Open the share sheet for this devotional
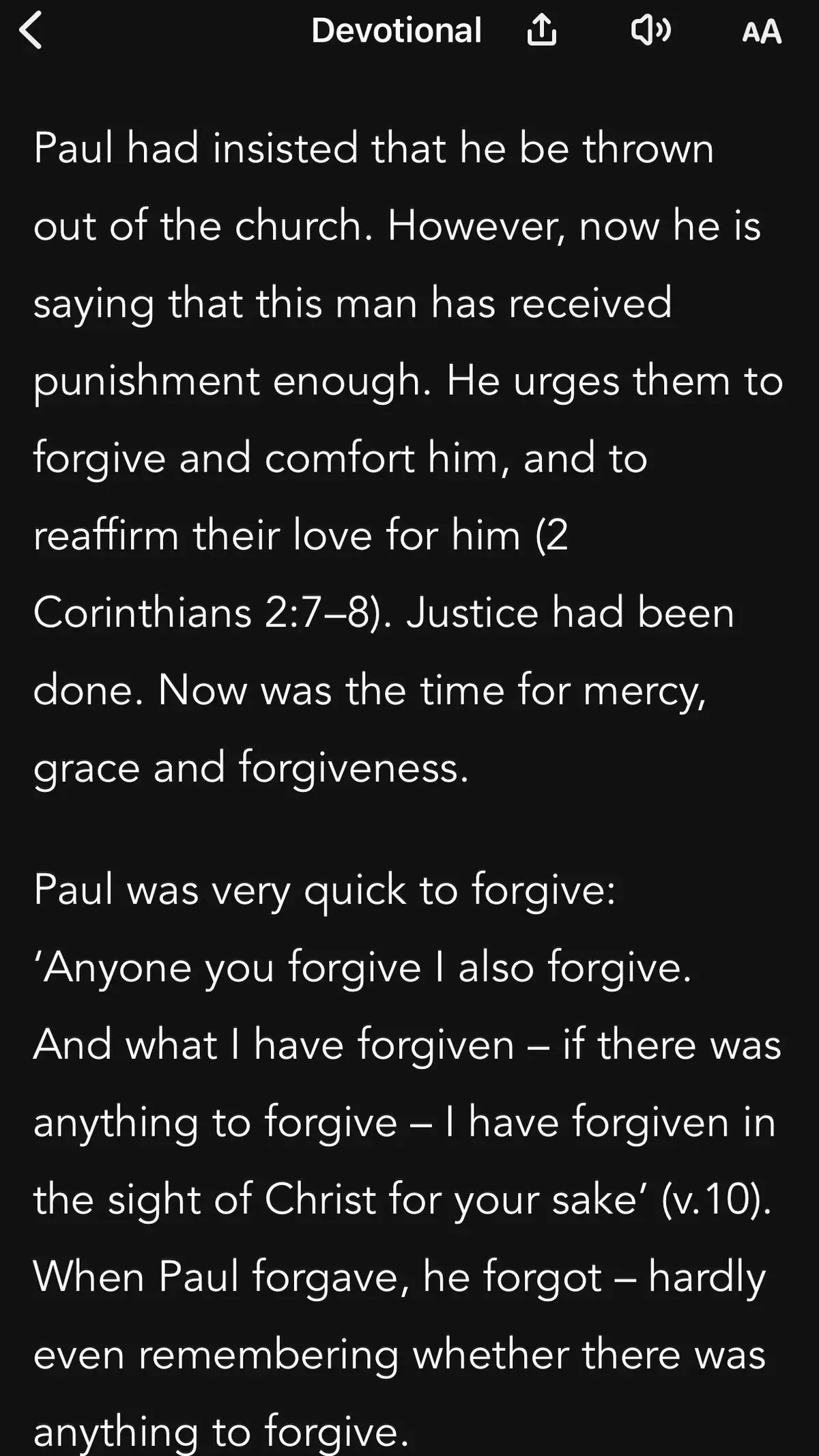This screenshot has width=819, height=1456. [x=543, y=31]
